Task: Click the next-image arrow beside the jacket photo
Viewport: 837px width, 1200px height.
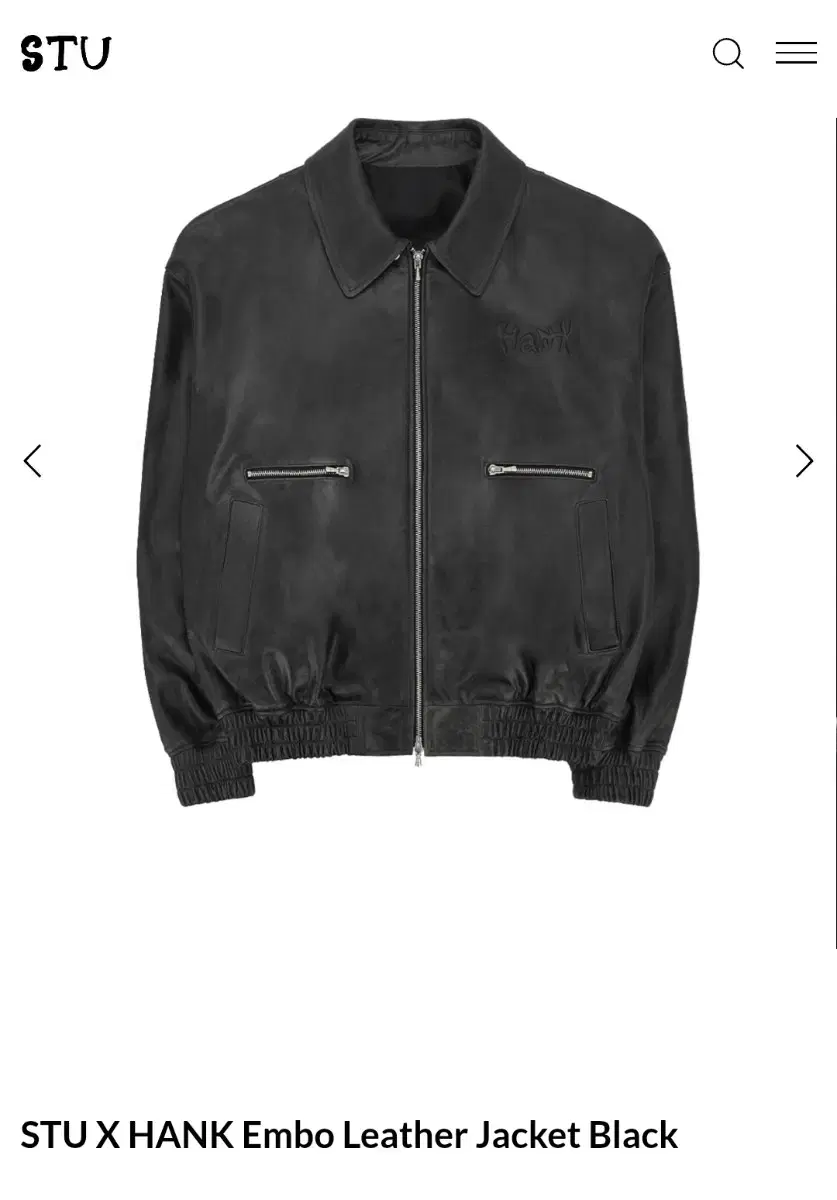Action: [804, 460]
